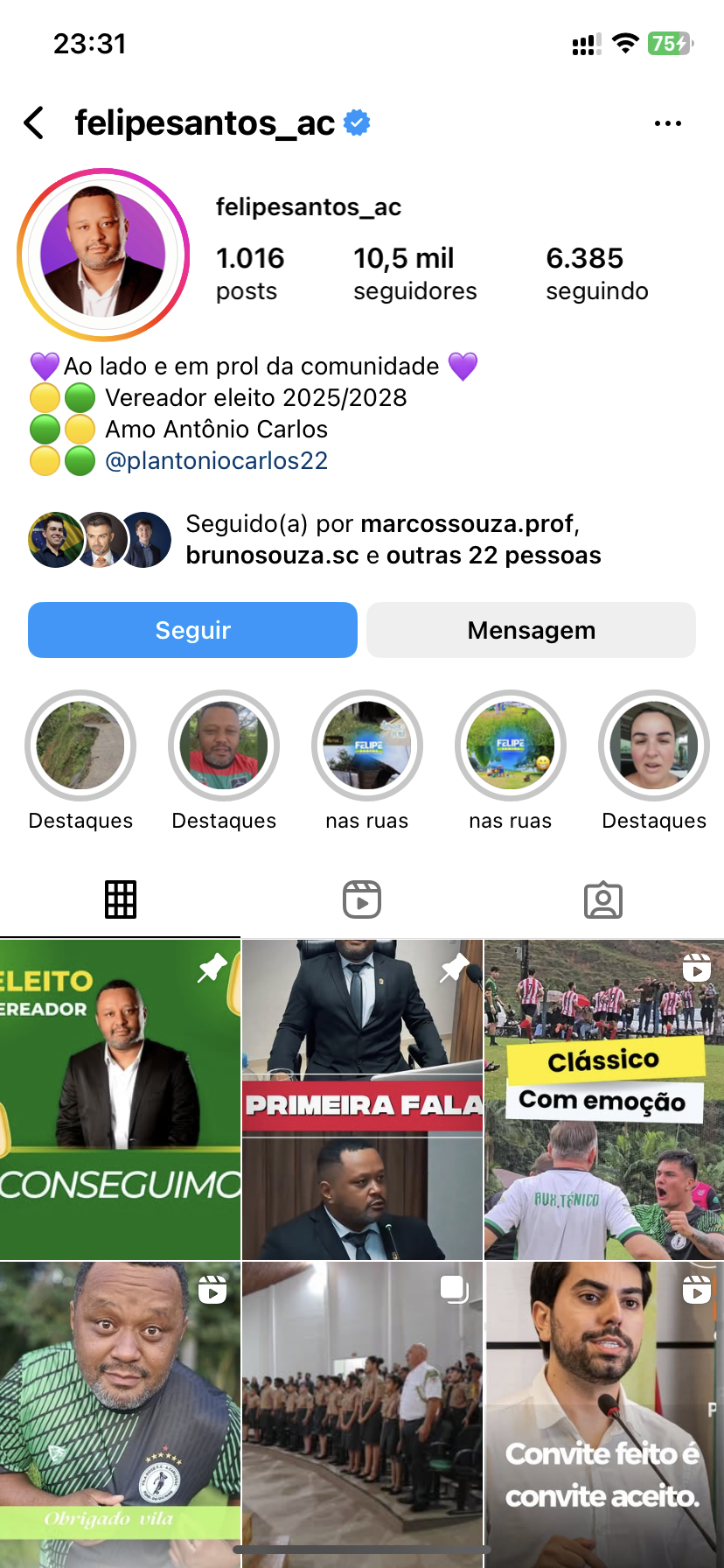Open the @plantoniocarlos22 link in bio

click(216, 461)
